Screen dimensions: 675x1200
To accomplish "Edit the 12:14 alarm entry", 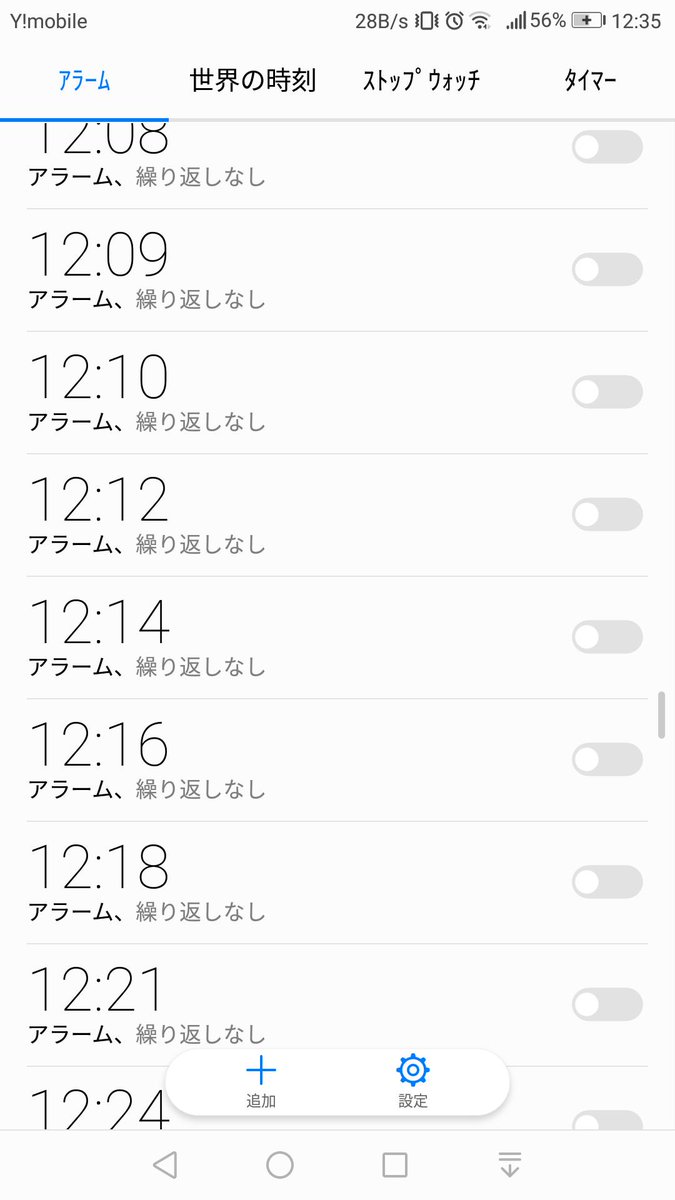I will pyautogui.click(x=337, y=638).
